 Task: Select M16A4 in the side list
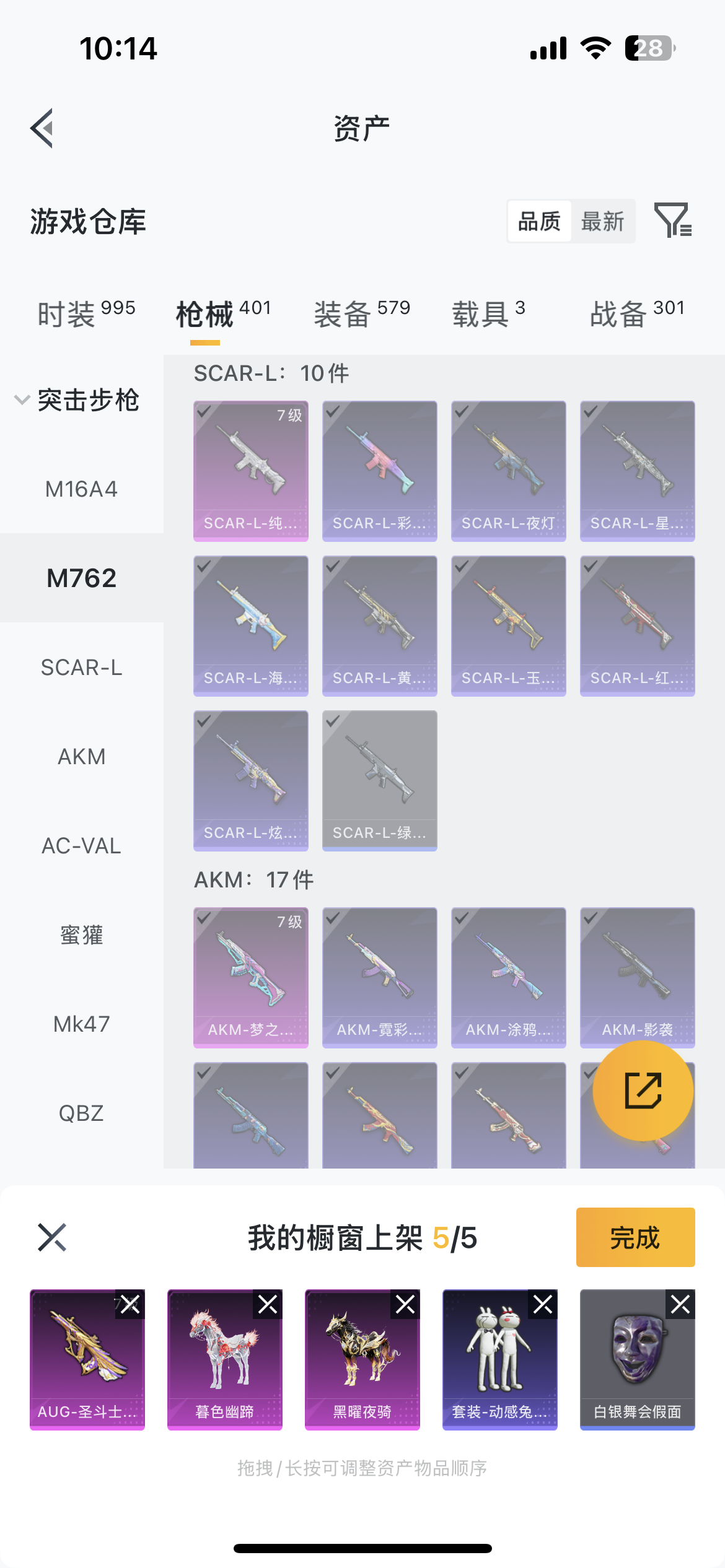[x=81, y=489]
